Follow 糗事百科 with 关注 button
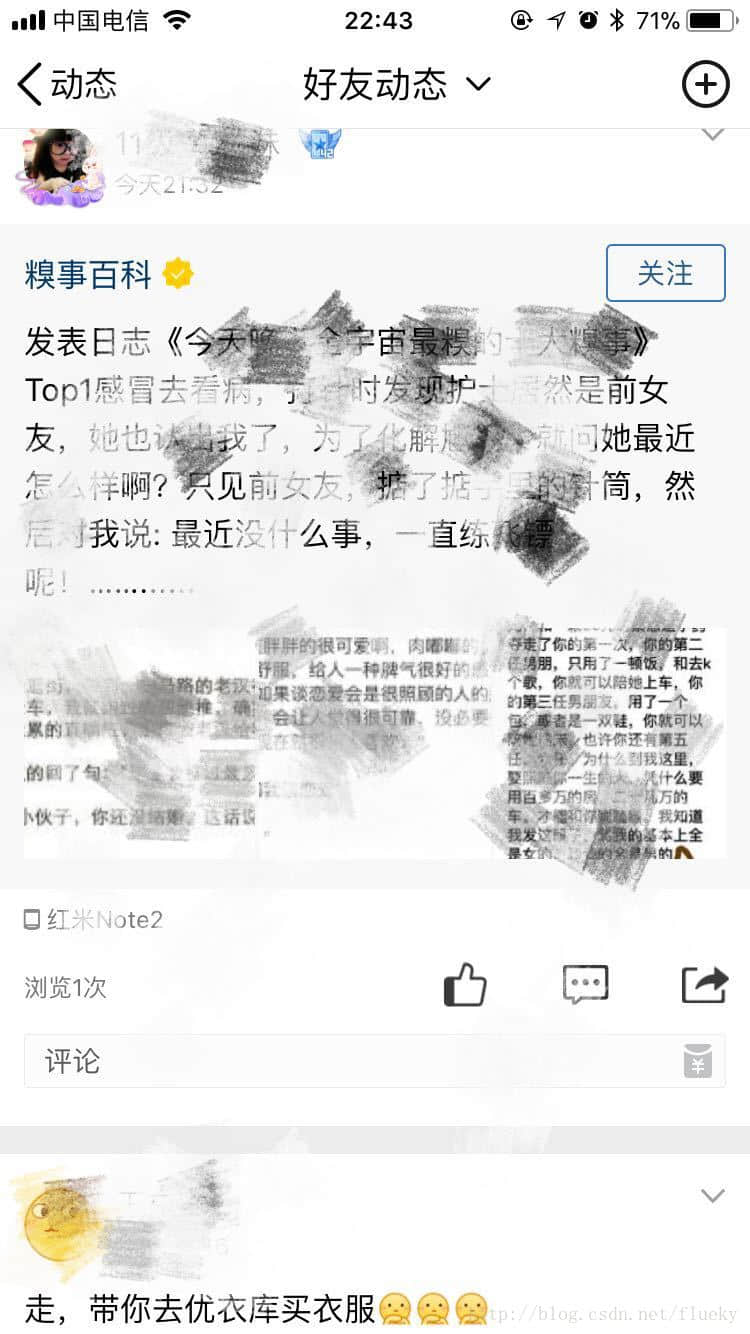Viewport: 750px width, 1334px height. [x=665, y=273]
